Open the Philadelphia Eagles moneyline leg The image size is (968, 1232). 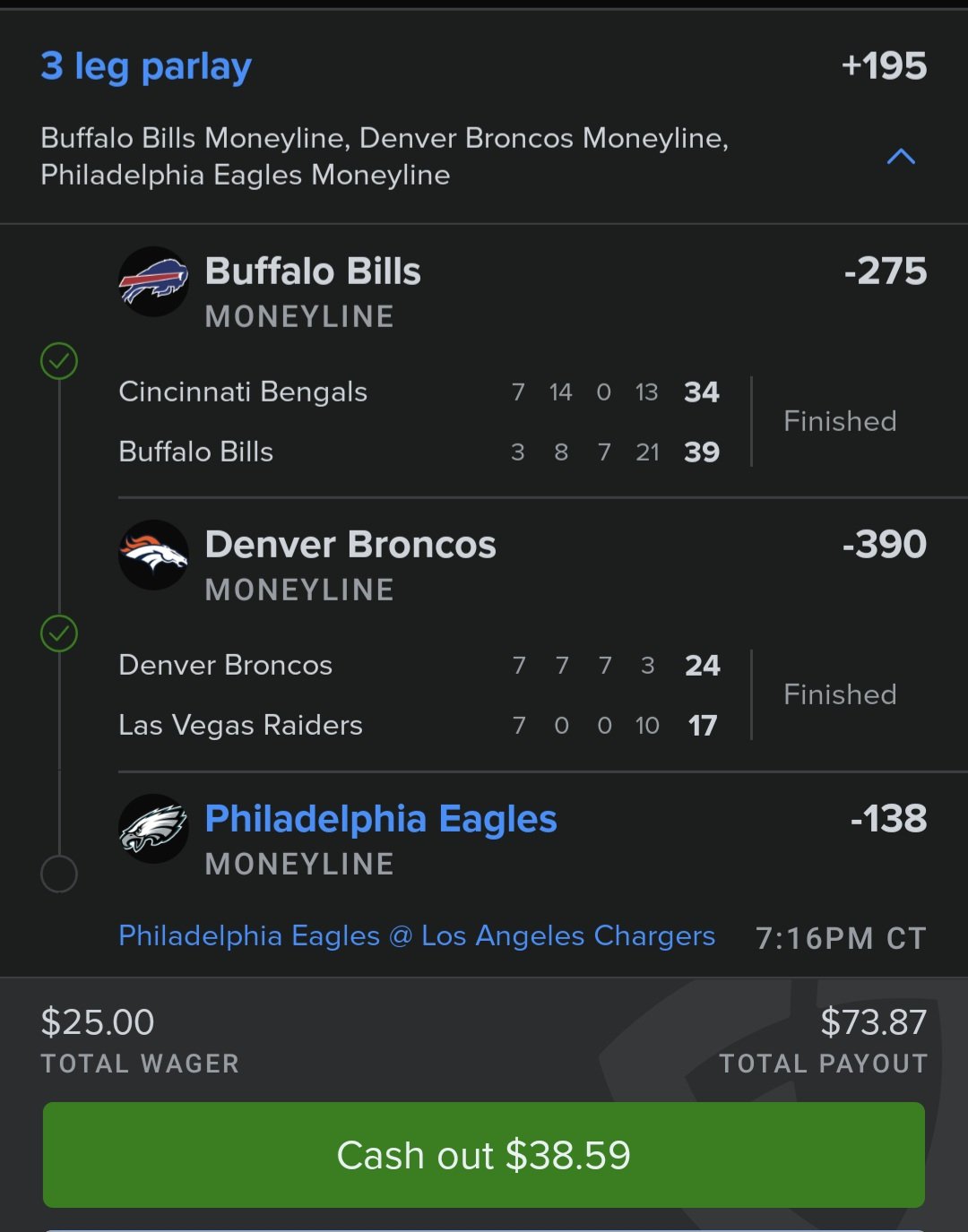coord(381,819)
